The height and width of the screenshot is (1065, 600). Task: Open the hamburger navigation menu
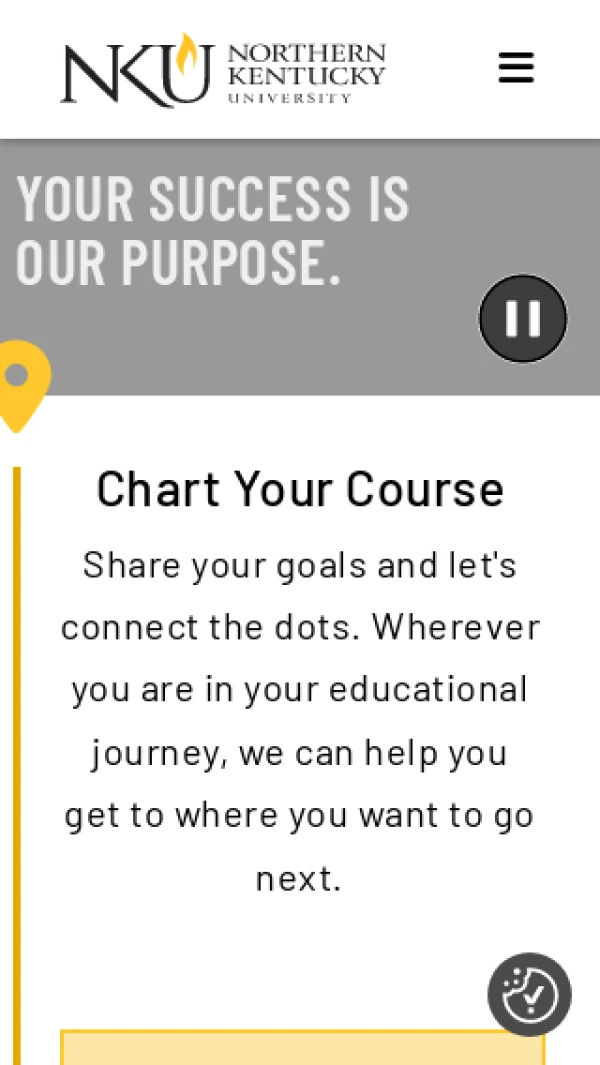[x=516, y=68]
